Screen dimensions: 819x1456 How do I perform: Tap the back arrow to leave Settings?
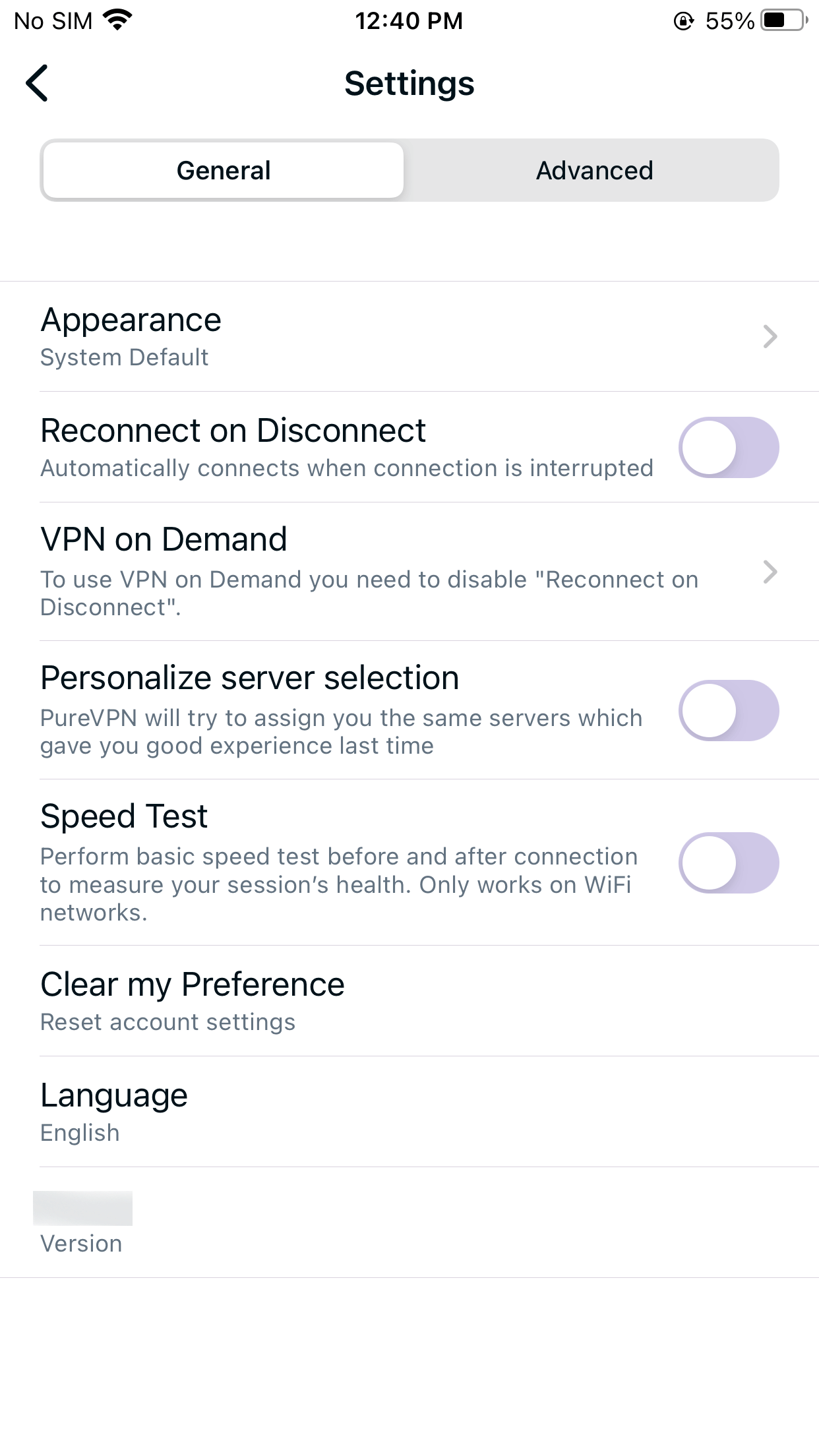37,84
